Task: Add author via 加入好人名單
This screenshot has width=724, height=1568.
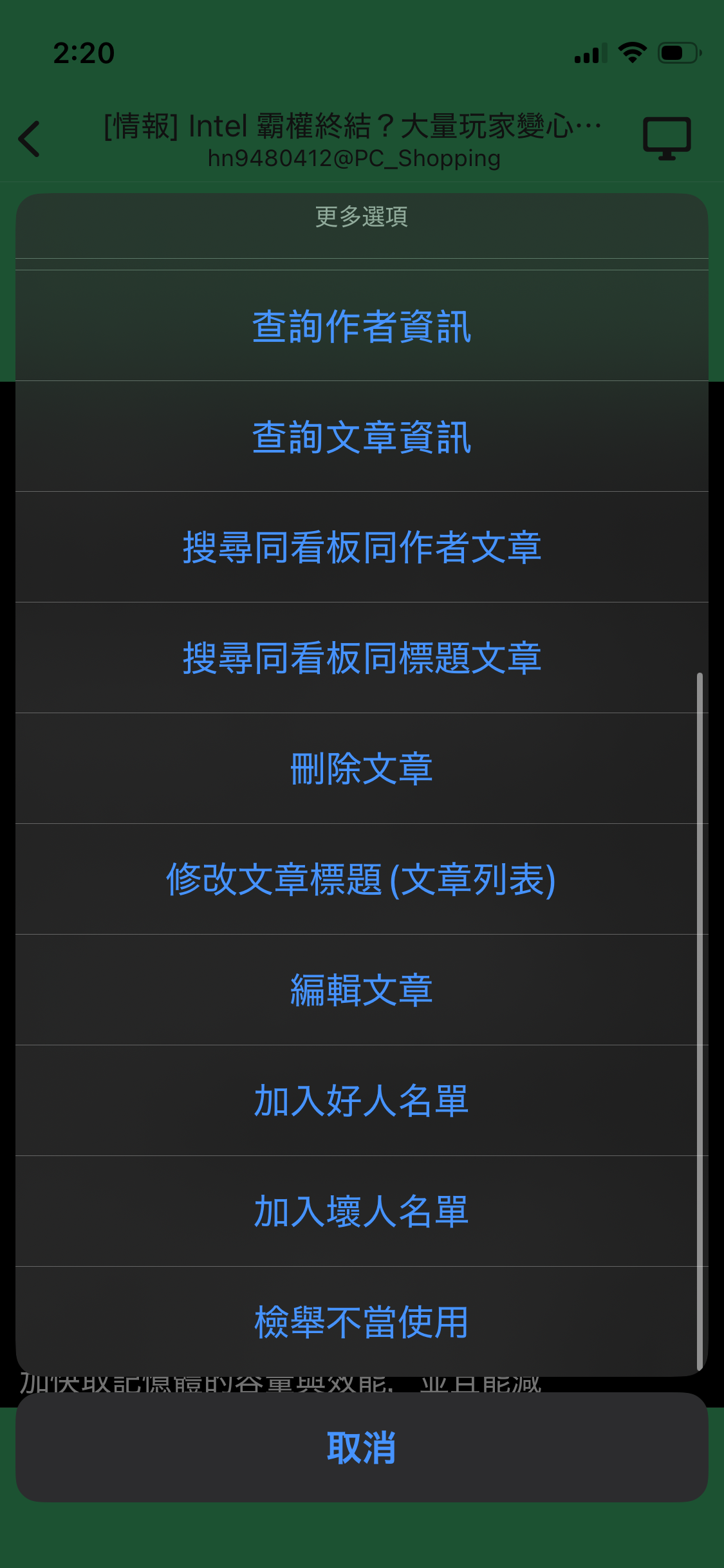Action: (x=362, y=1101)
